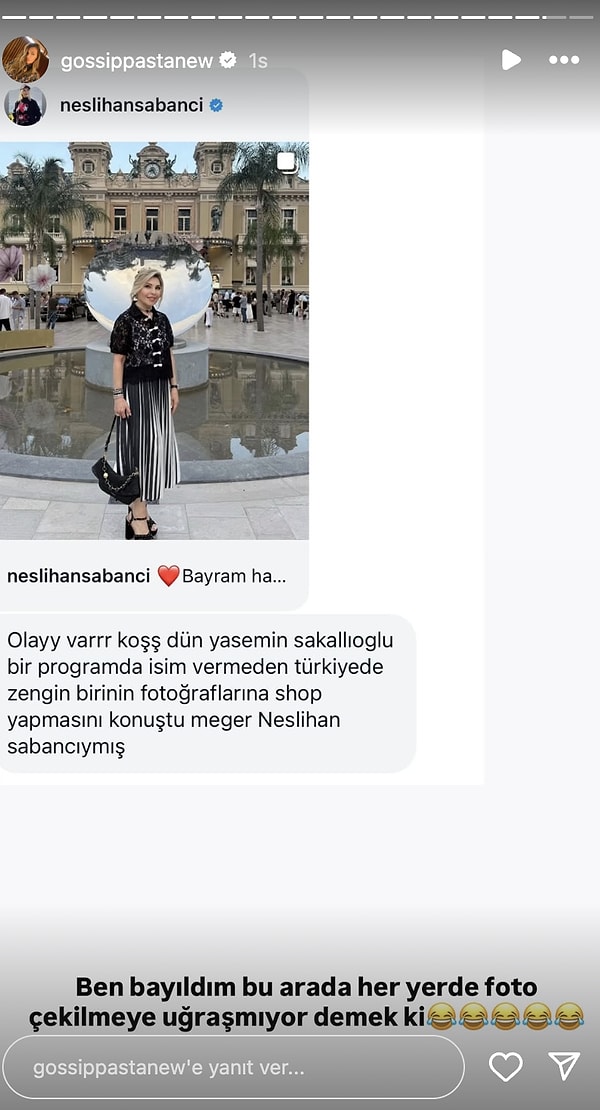Reply to gossippastanew's story
The height and width of the screenshot is (1110, 600).
(232, 1067)
